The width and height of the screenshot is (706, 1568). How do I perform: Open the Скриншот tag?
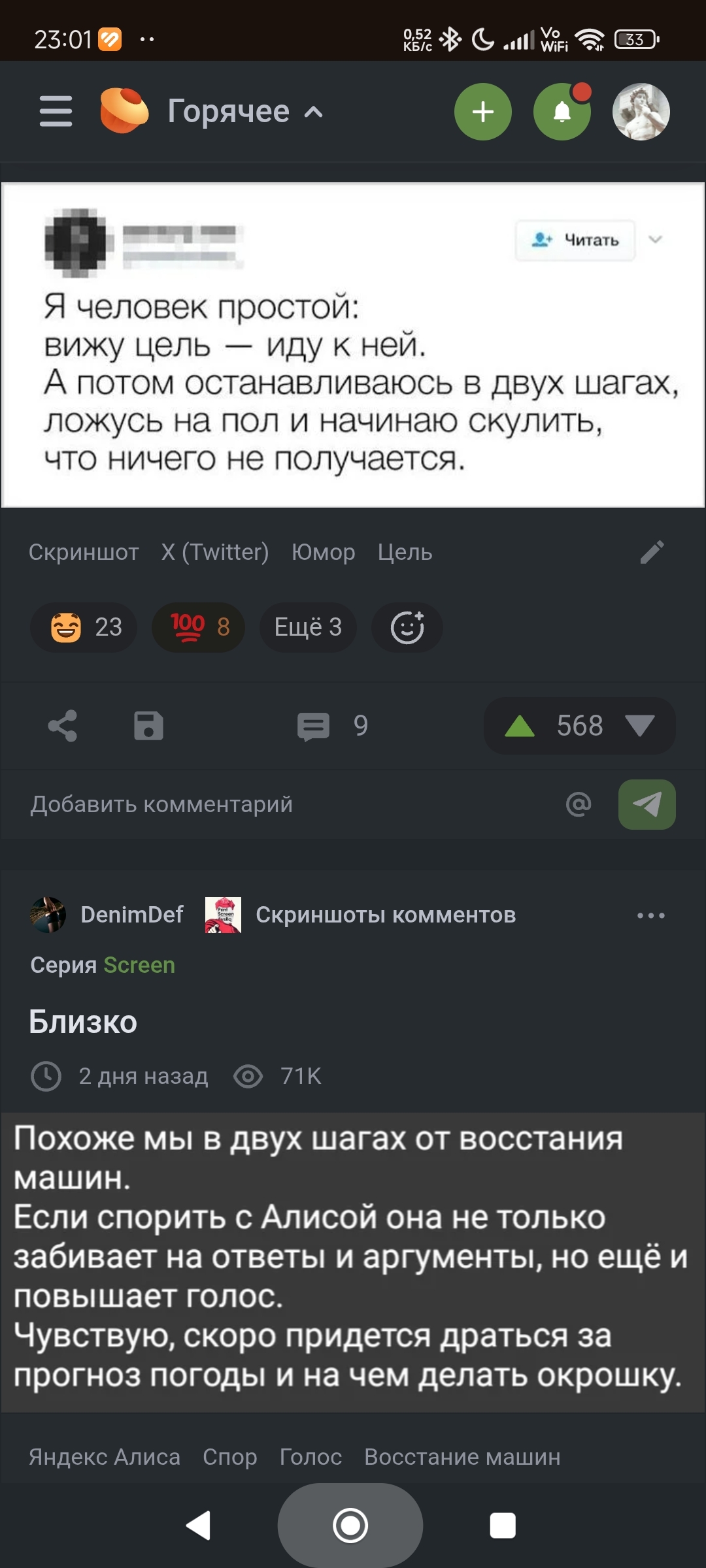[84, 552]
